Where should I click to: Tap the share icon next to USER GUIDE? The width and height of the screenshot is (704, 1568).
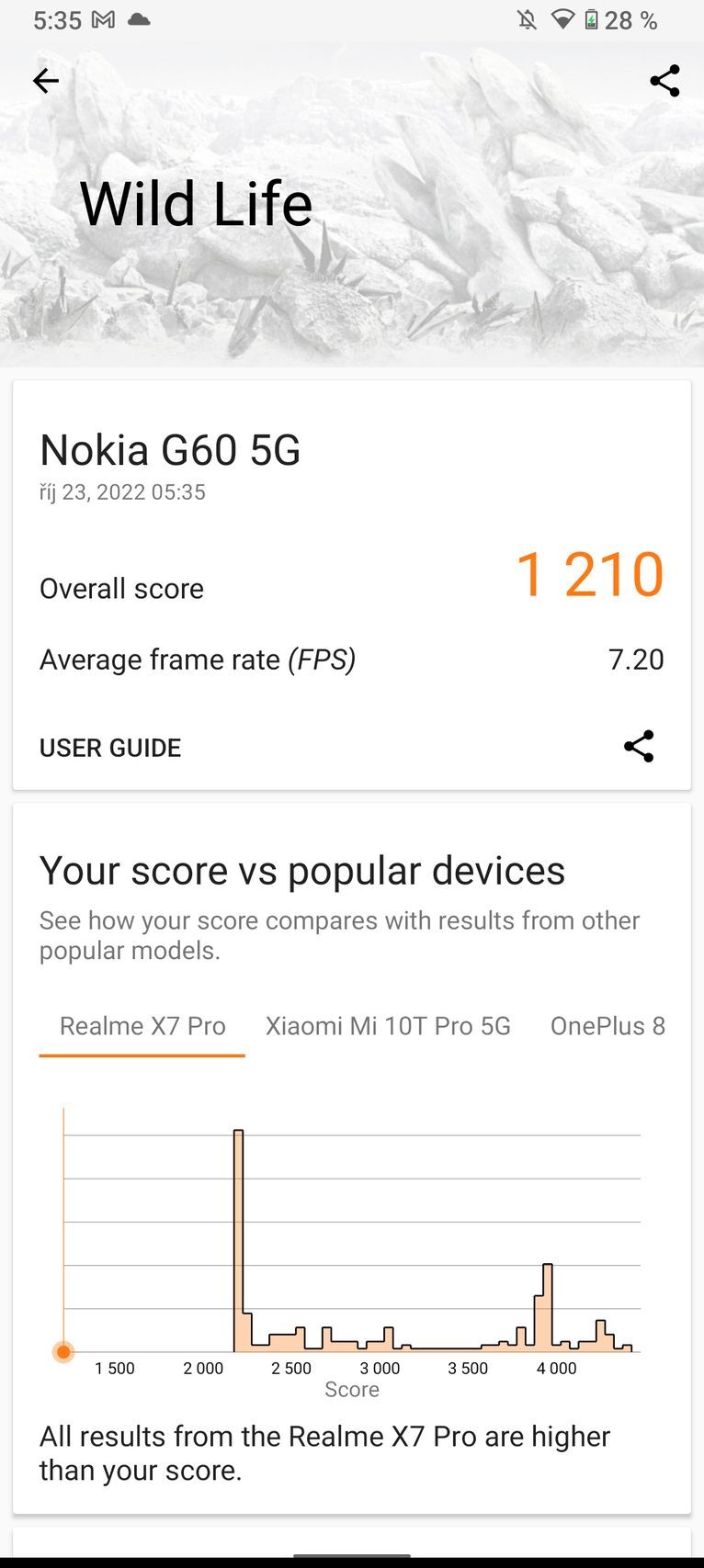coord(639,746)
